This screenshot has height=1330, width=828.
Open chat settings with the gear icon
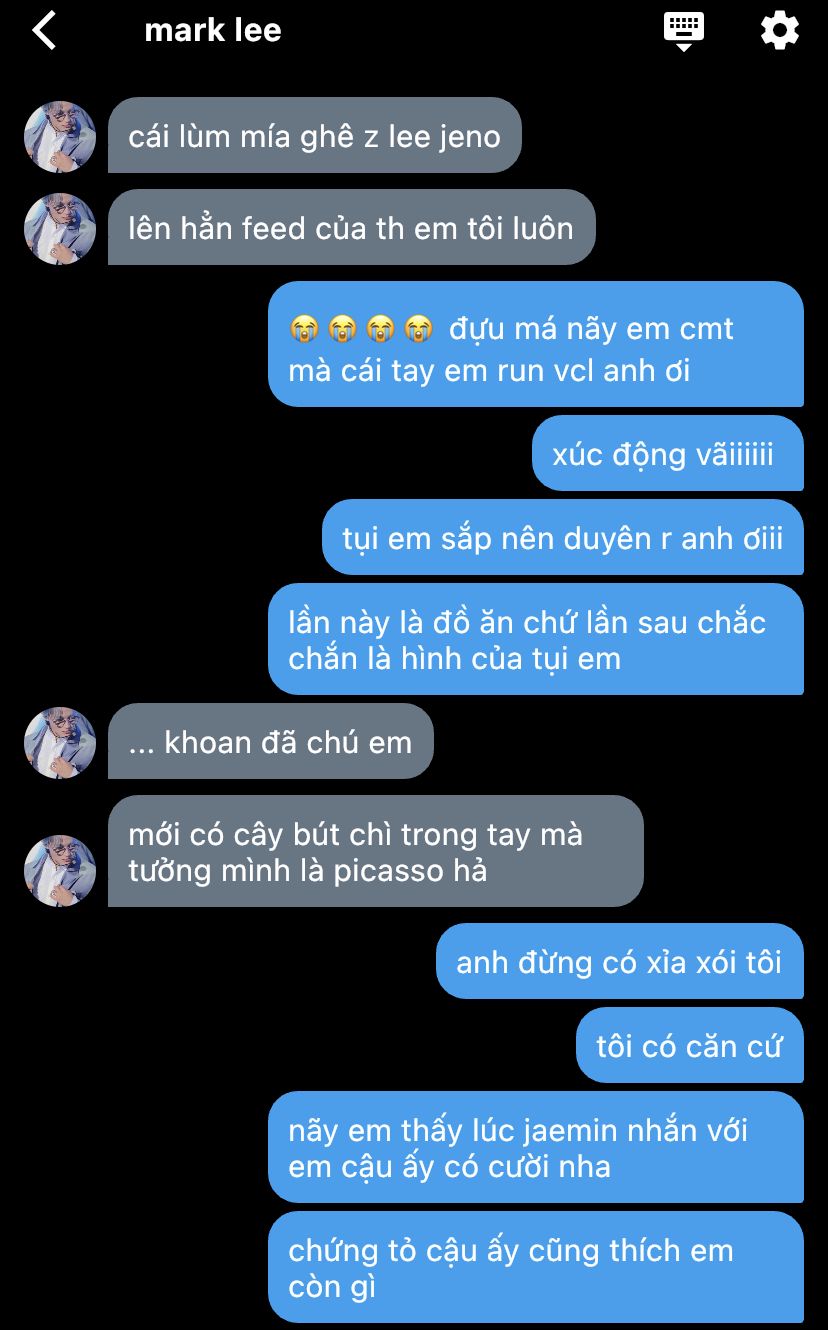[x=780, y=31]
